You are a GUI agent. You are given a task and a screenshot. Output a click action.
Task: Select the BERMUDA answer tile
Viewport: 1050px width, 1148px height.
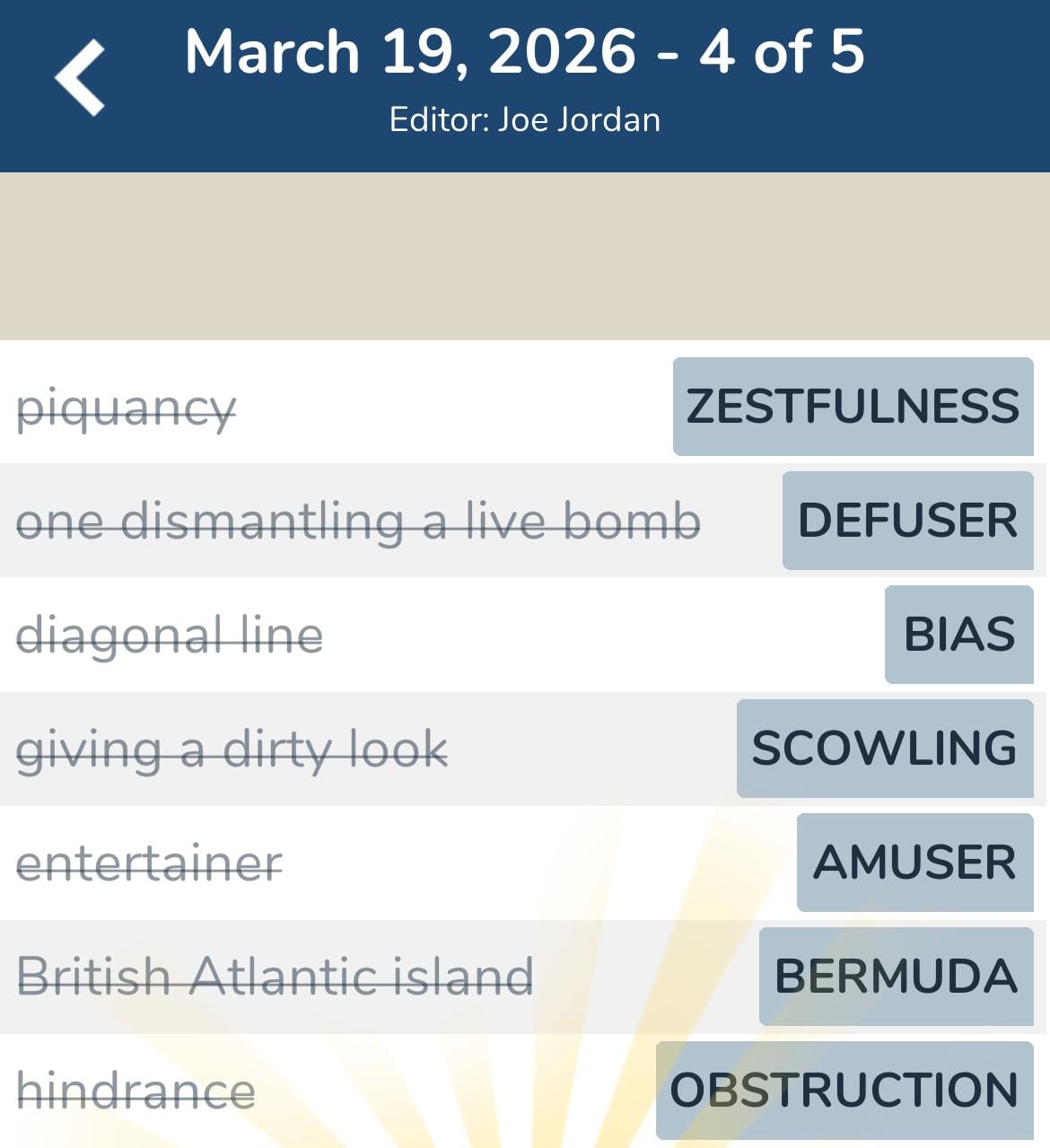pyautogui.click(x=896, y=977)
